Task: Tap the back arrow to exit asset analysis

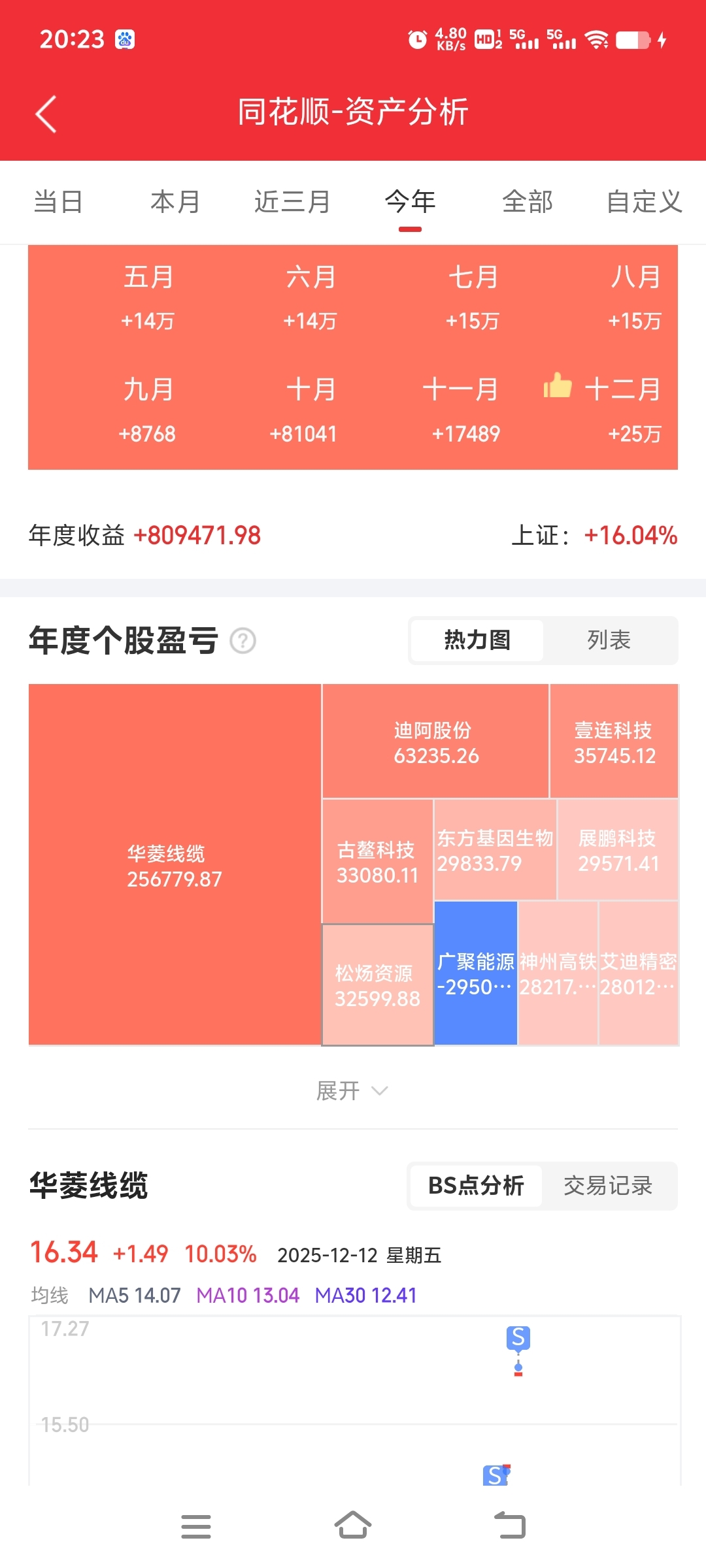Action: tap(44, 113)
